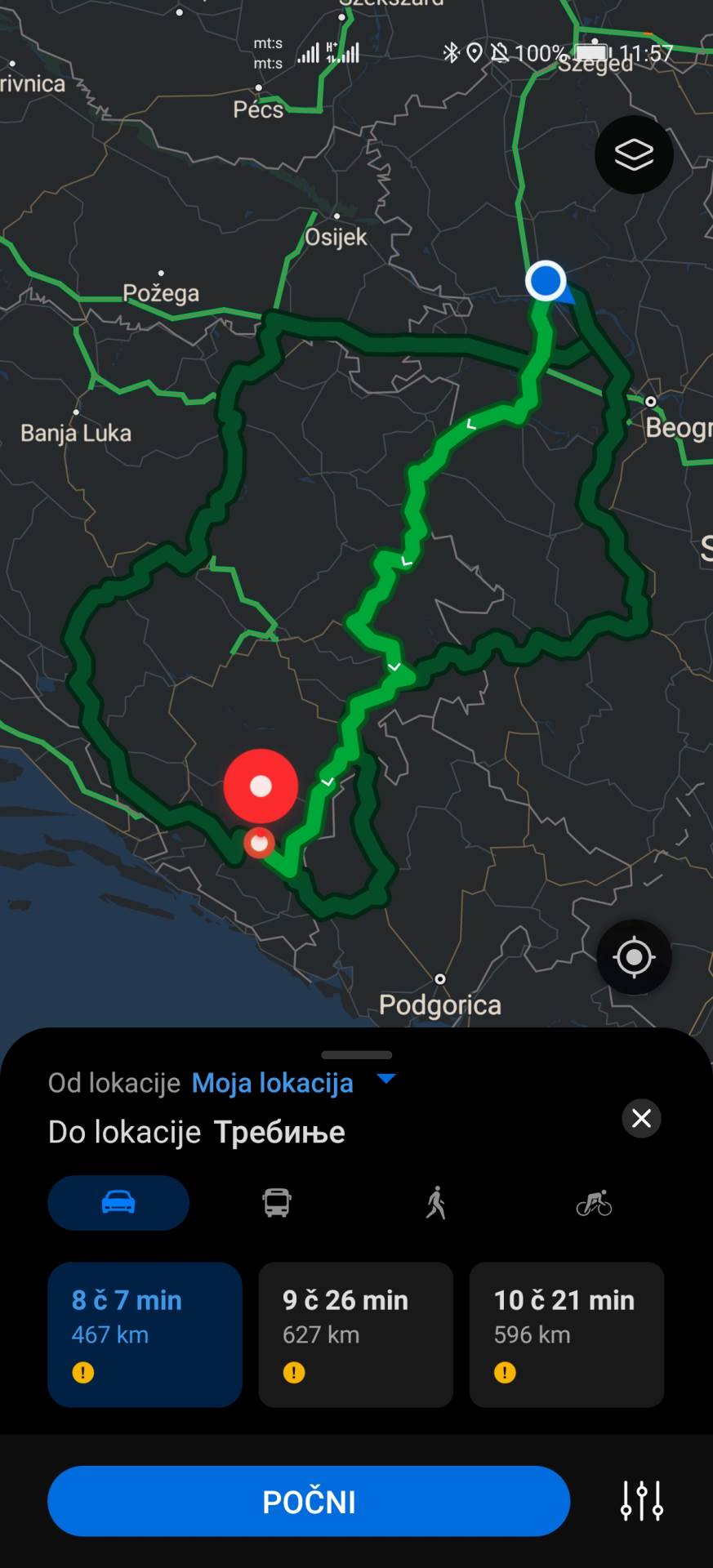This screenshot has height=1568, width=713.
Task: Click the warning icon on the 467 km route
Action: coord(83,1373)
